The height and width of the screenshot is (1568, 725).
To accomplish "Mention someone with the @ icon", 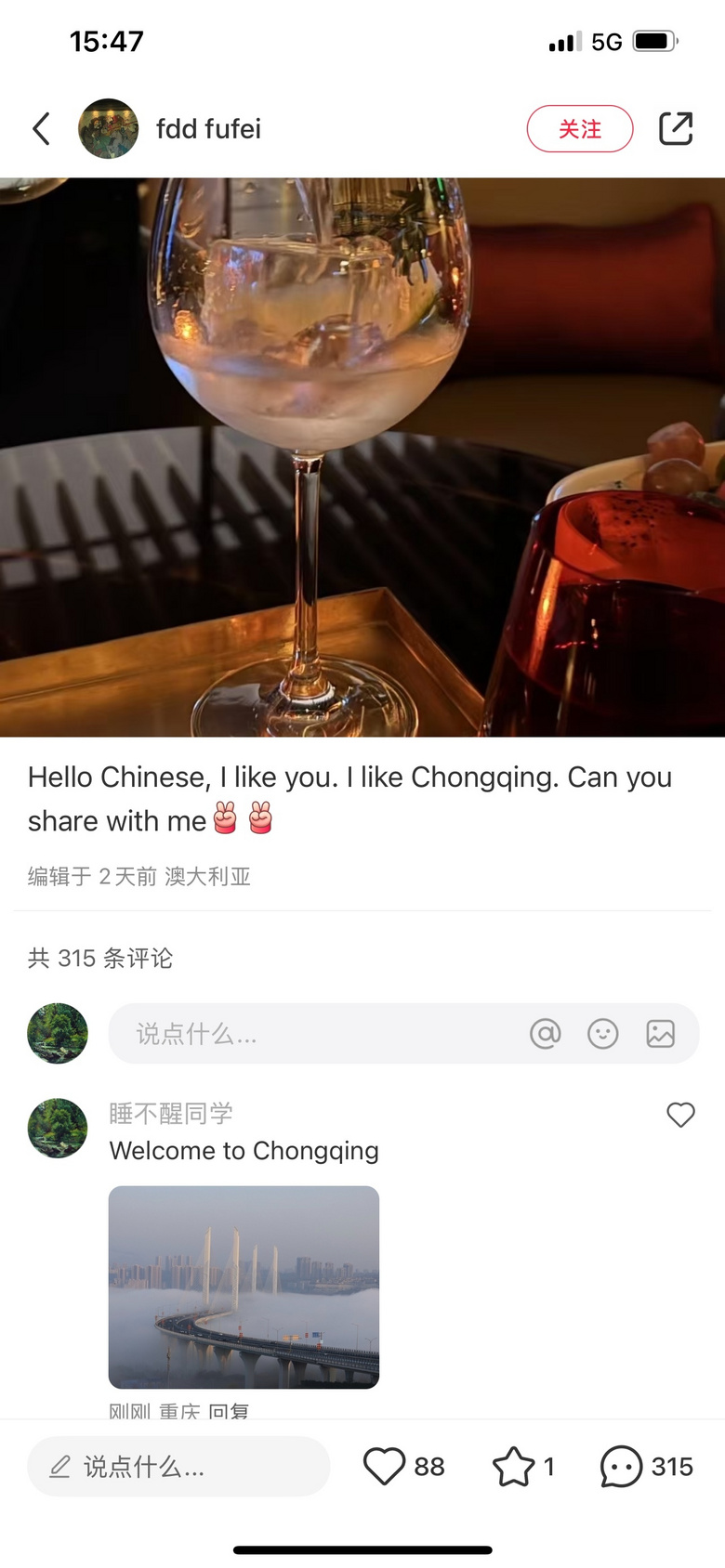I will pos(546,1034).
